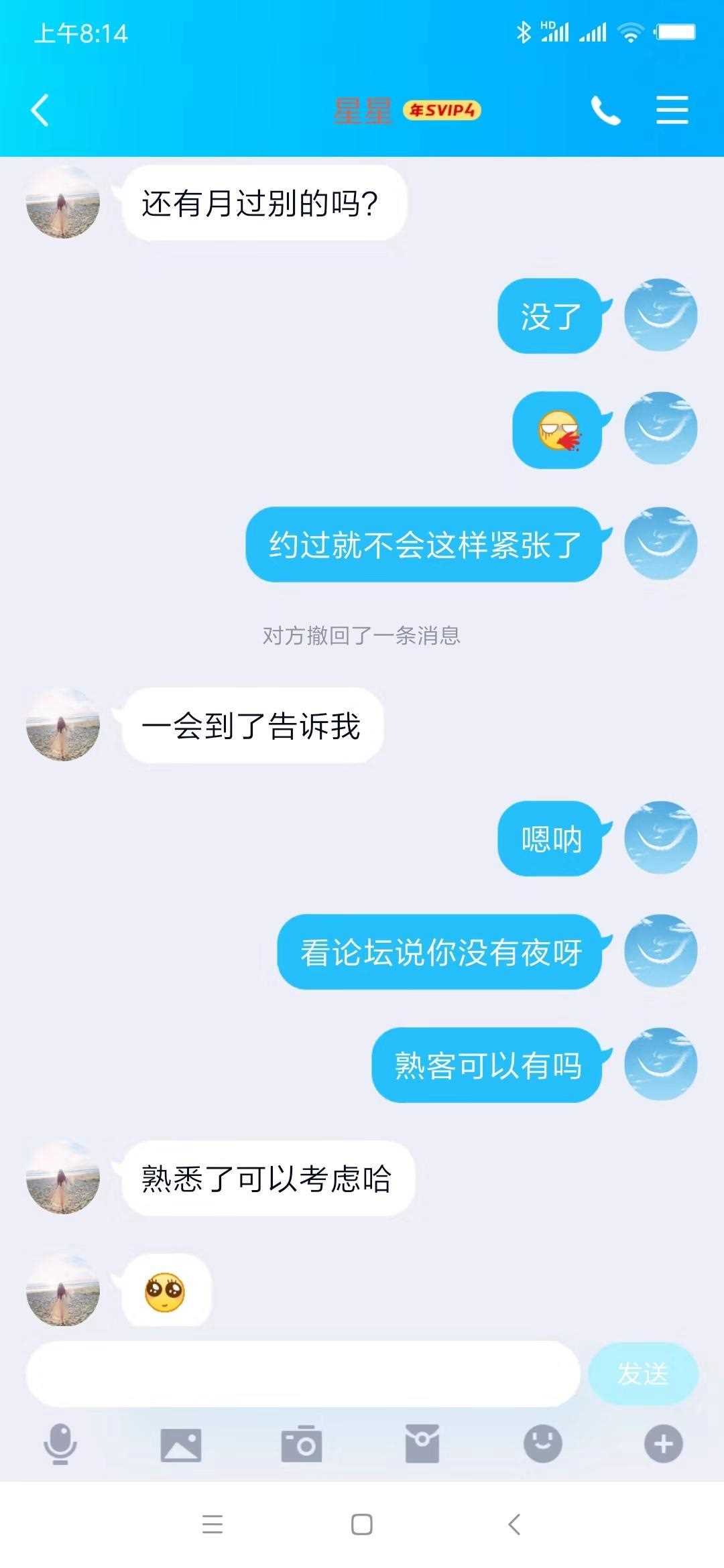Open the system recent apps button
The image size is (724, 1568).
[x=213, y=1524]
